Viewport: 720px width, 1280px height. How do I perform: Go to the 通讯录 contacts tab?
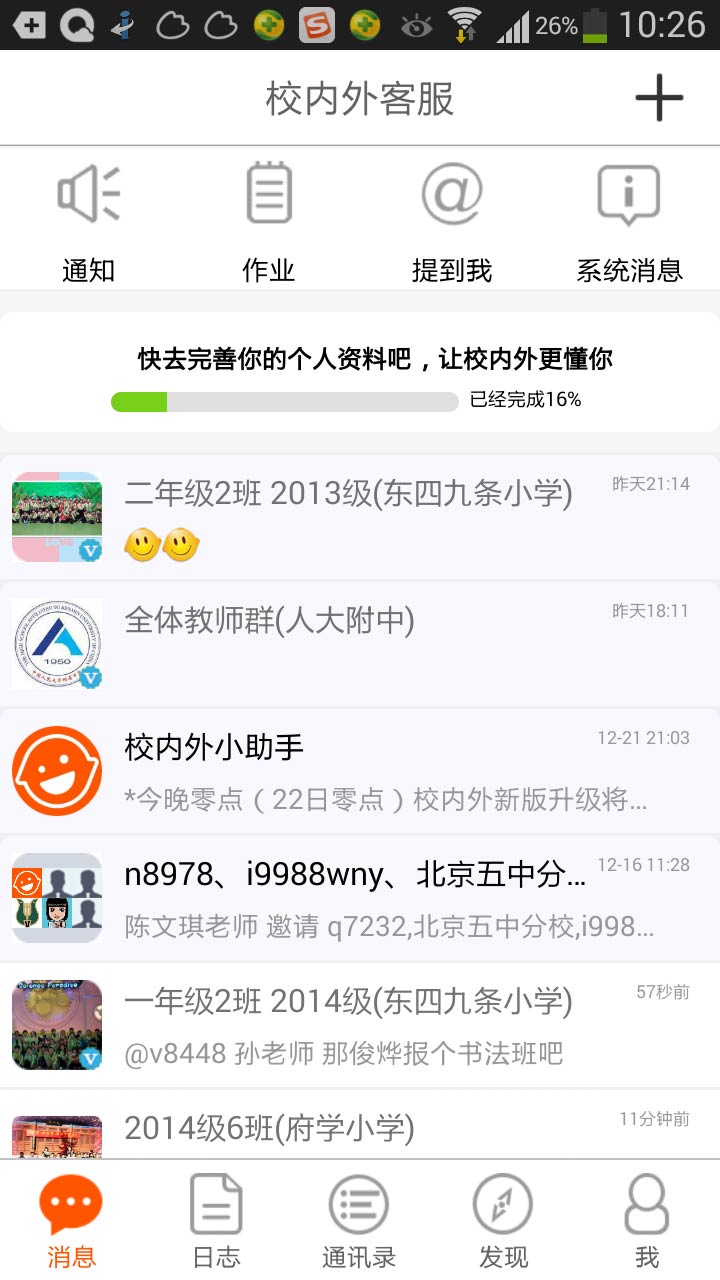[359, 1220]
